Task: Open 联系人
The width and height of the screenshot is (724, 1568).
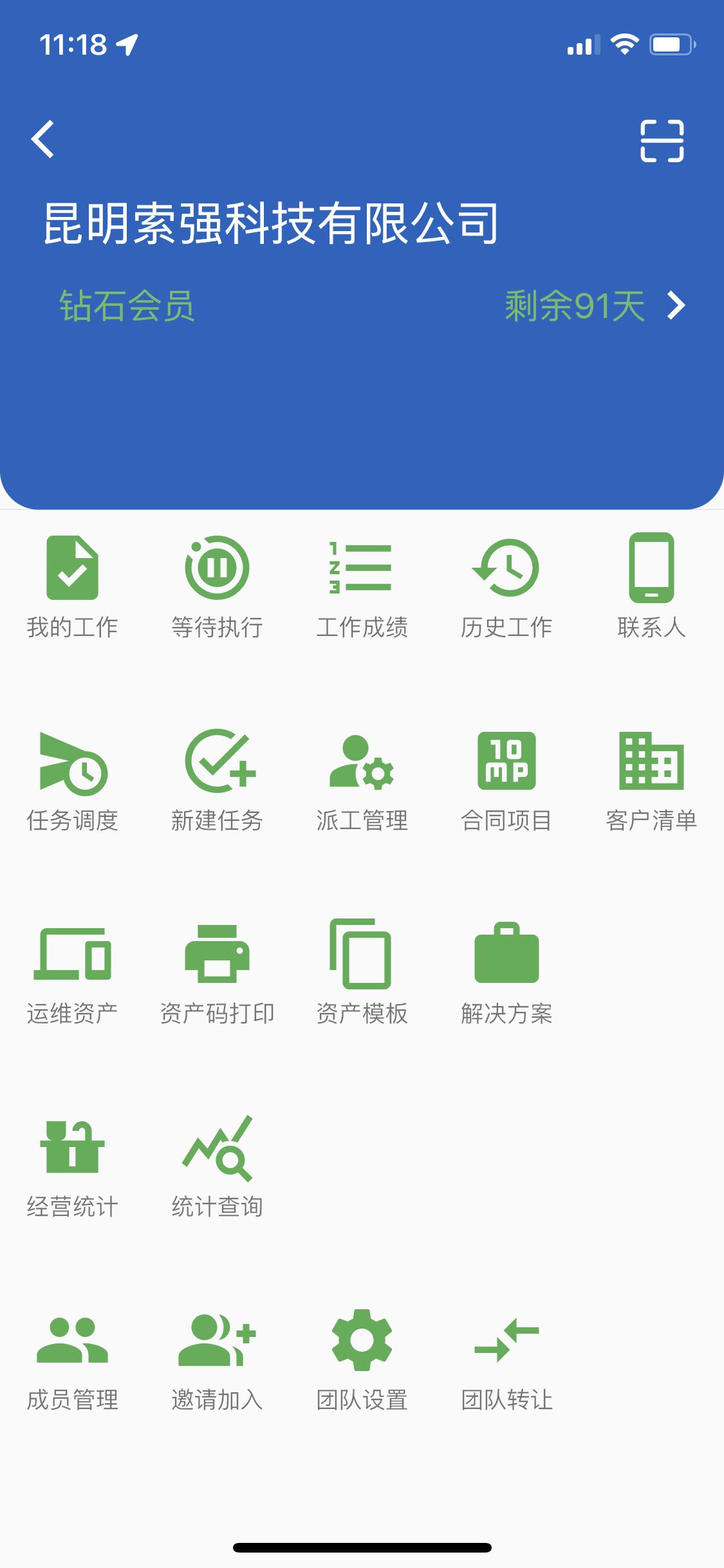Action: pos(651,586)
